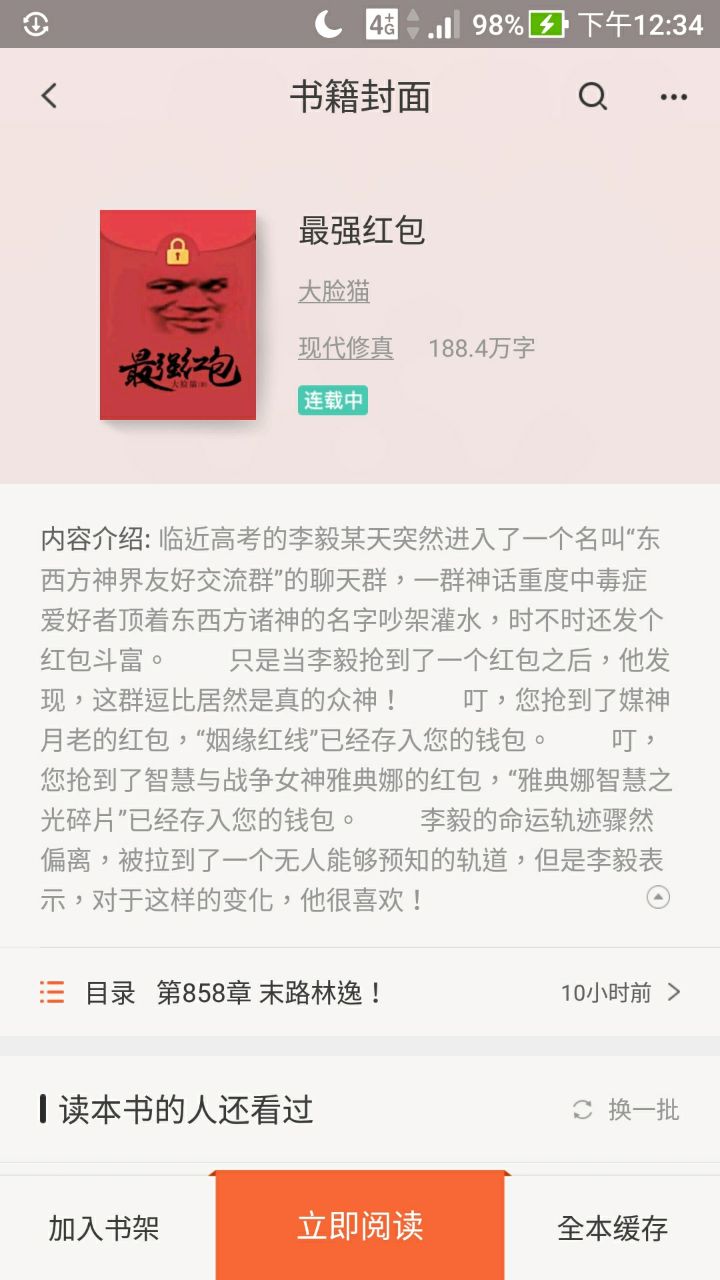Collapse the 内容介绍 description
Viewport: 720px width, 1280px height.
pos(657,897)
